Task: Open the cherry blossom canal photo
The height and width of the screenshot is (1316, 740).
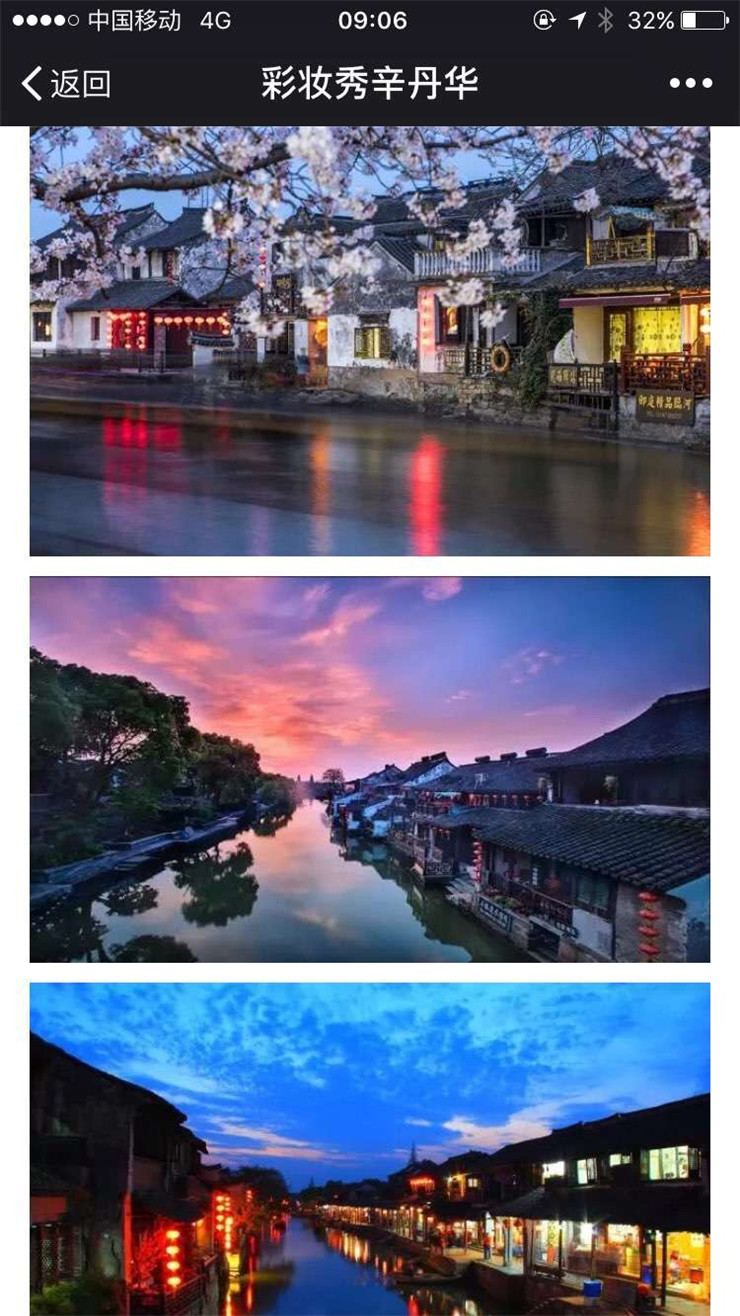Action: 370,340
